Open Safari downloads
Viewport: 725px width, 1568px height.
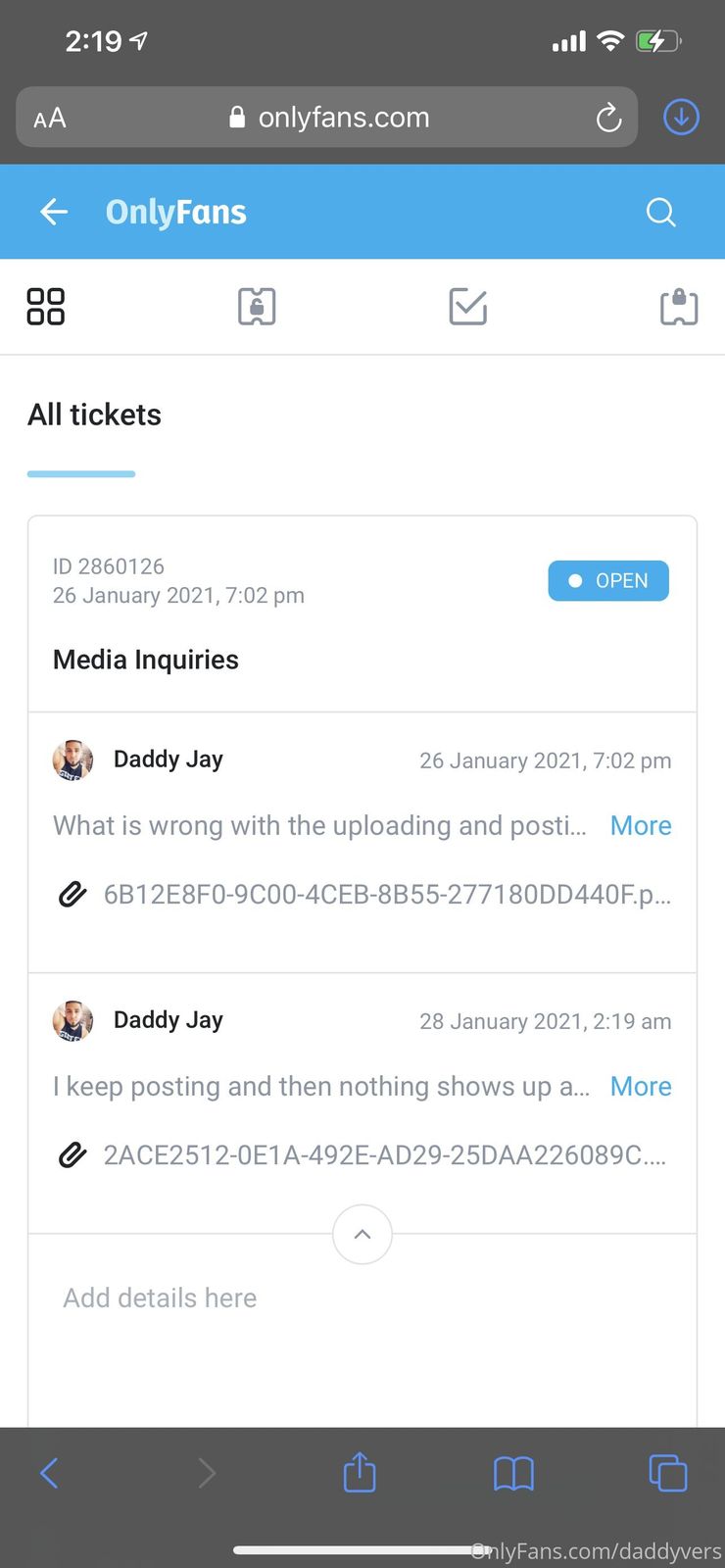pos(681,118)
